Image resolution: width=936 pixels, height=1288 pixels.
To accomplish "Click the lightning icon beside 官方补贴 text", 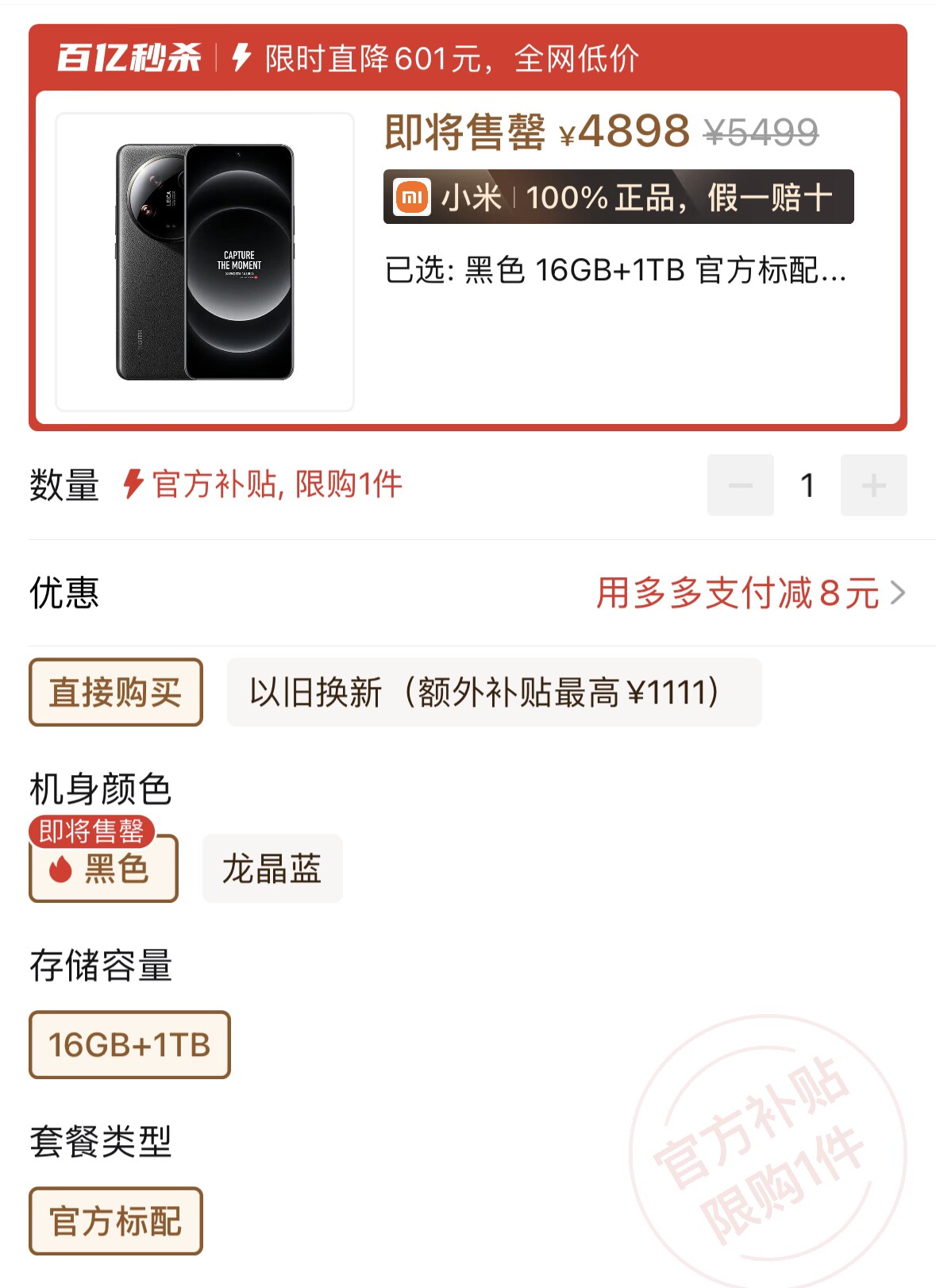I will [x=133, y=484].
